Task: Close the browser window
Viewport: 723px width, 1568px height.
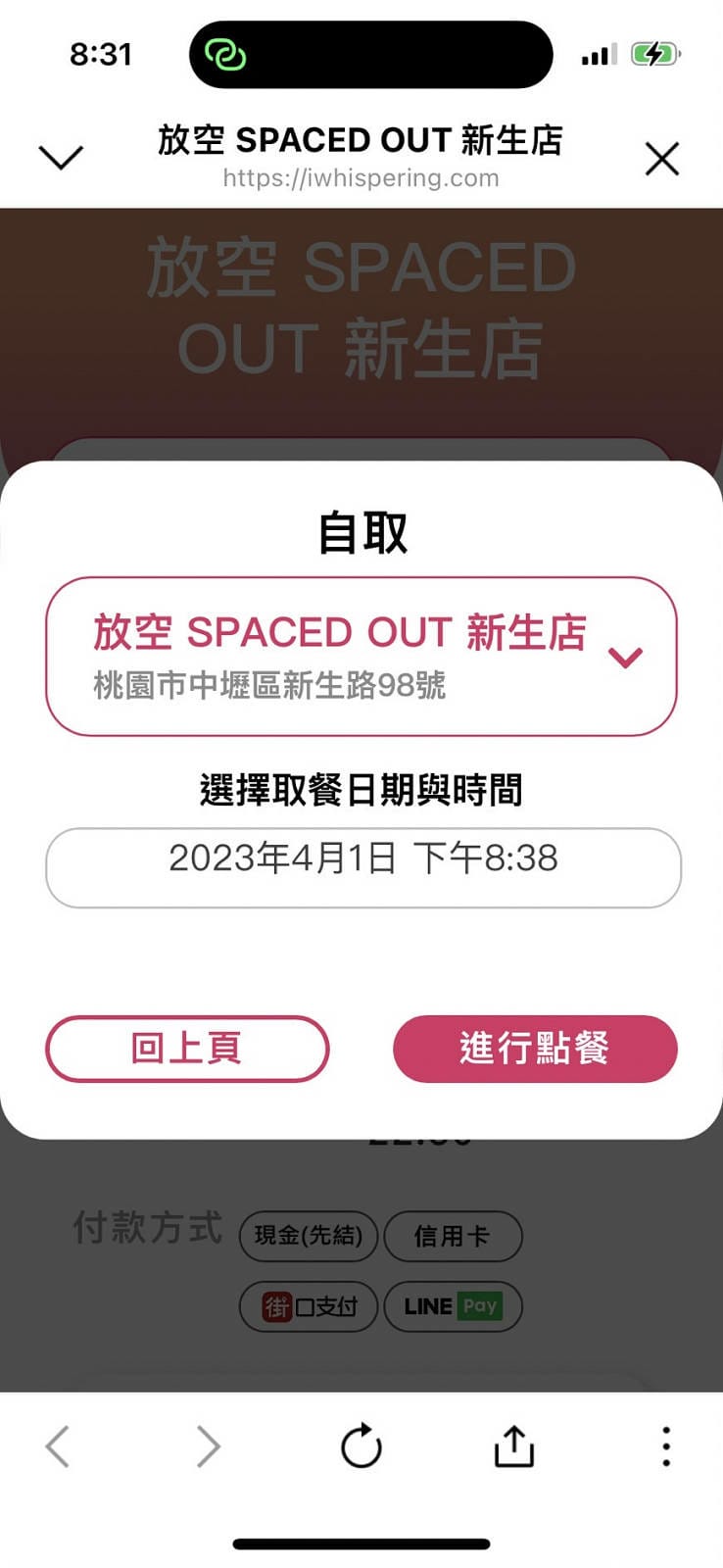Action: coord(662,158)
